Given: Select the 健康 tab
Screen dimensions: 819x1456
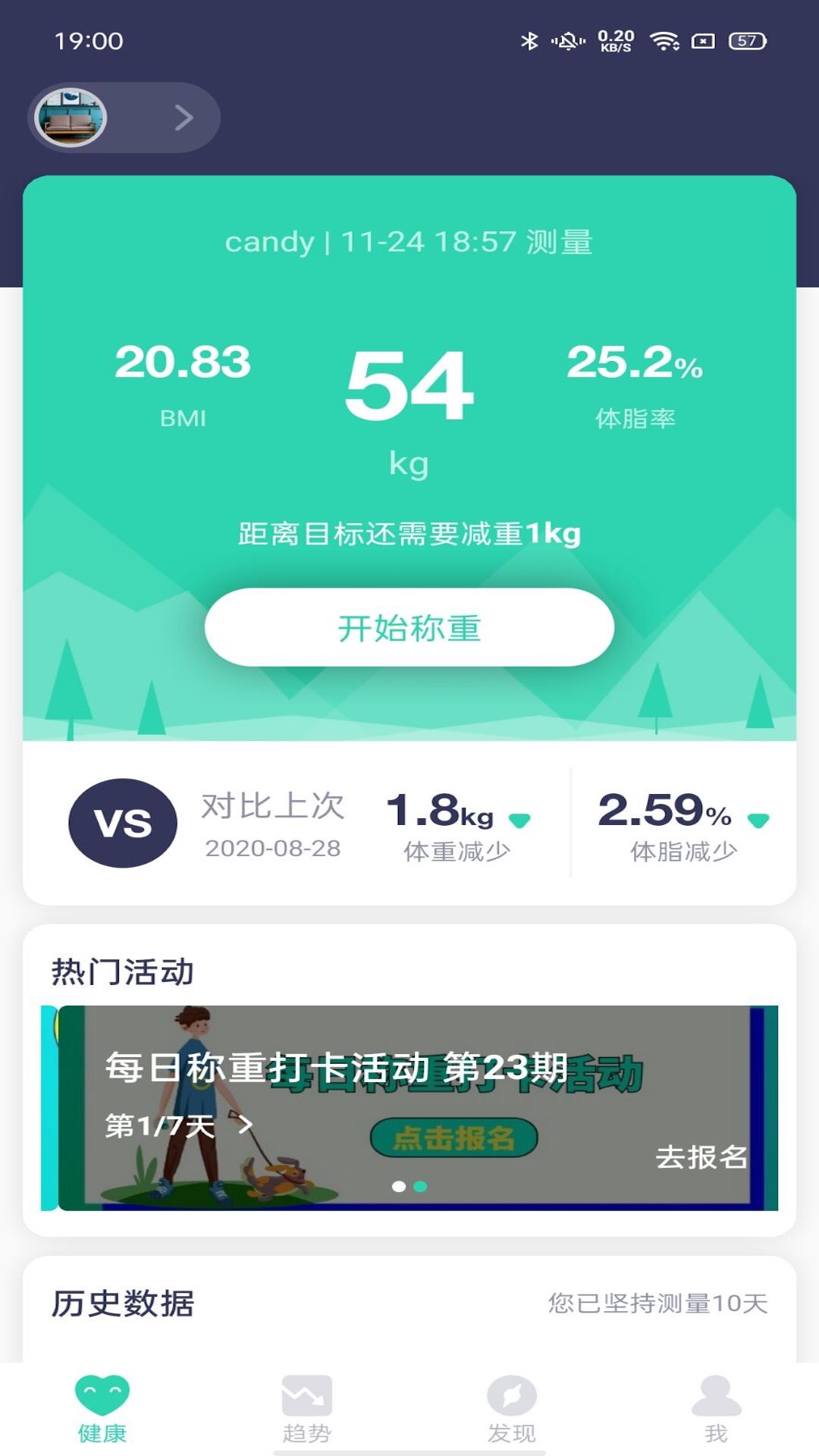Looking at the screenshot, I should tap(102, 1409).
